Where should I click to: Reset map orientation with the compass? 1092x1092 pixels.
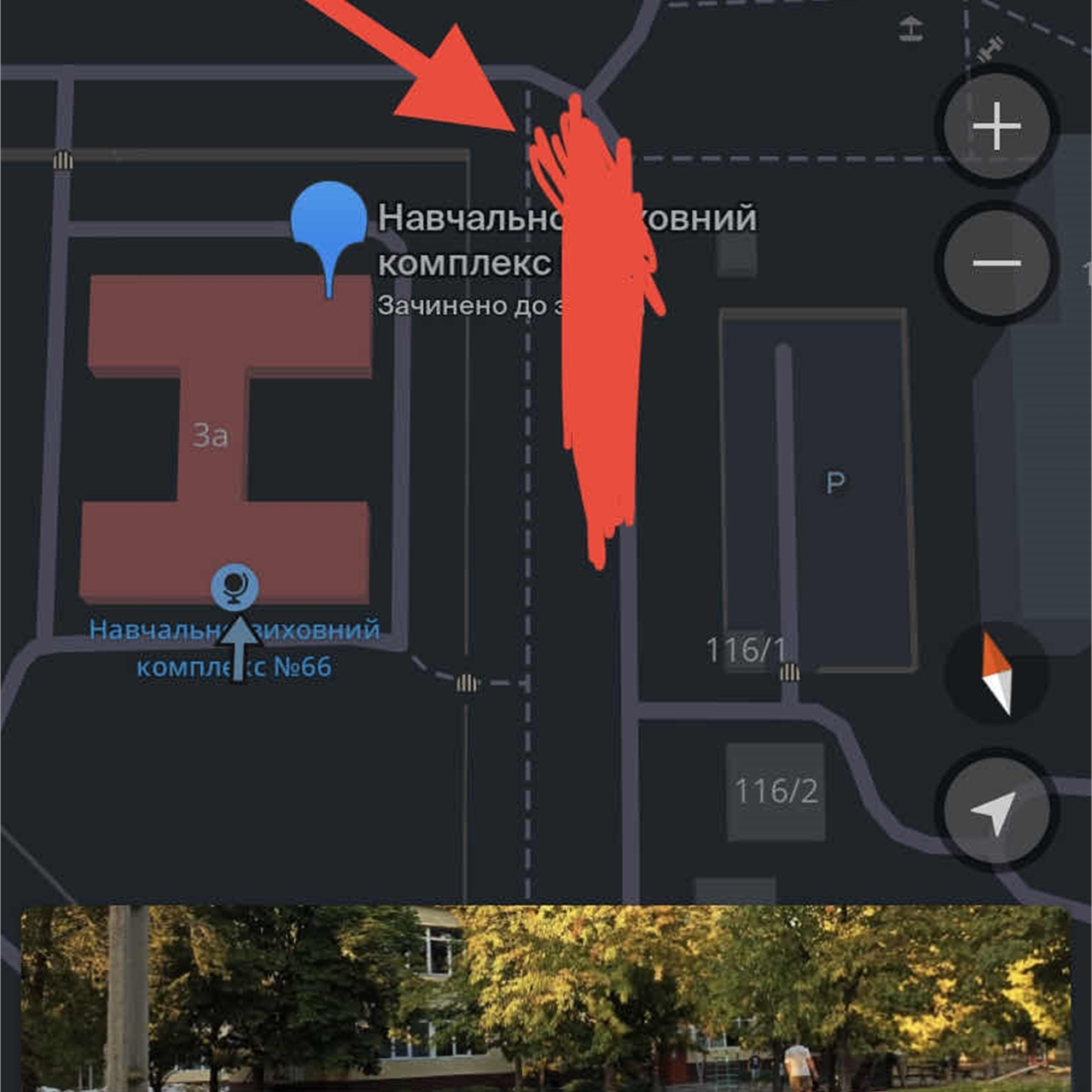point(996,672)
